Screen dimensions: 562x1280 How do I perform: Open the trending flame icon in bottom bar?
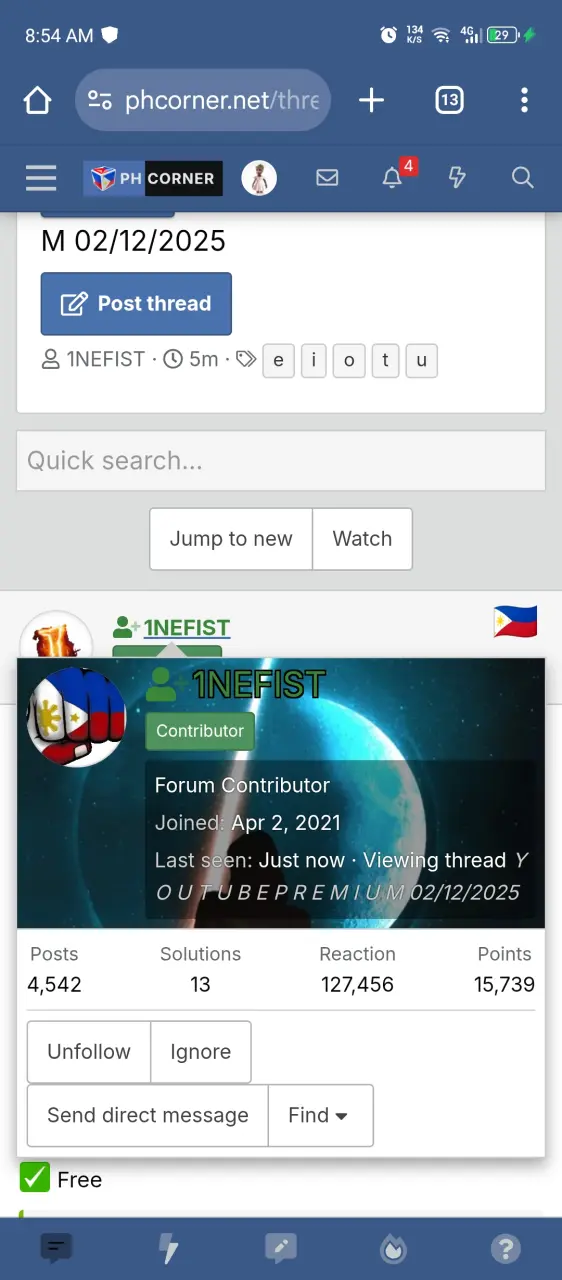(394, 1248)
